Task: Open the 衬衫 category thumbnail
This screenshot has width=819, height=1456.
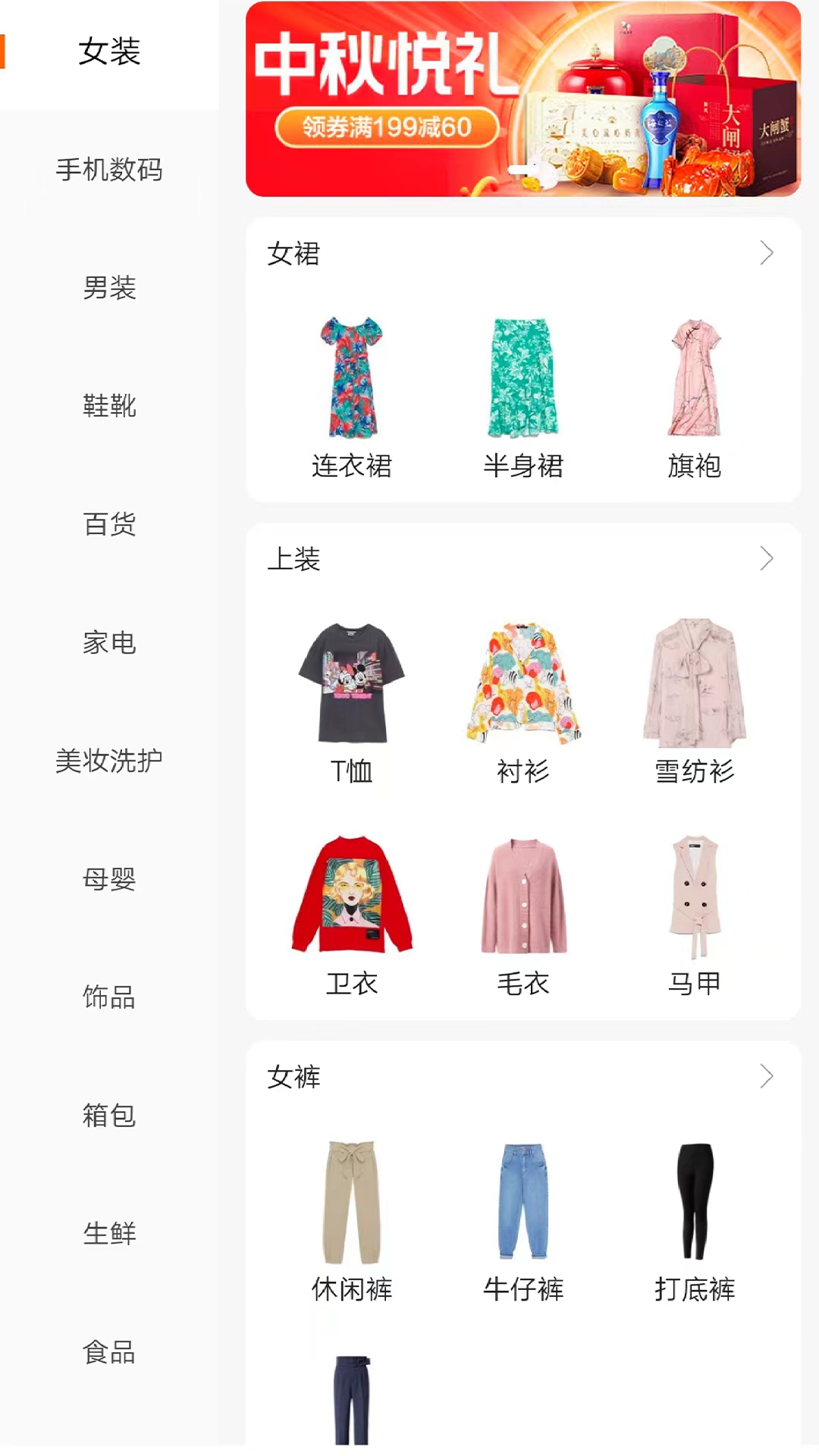Action: (522, 682)
